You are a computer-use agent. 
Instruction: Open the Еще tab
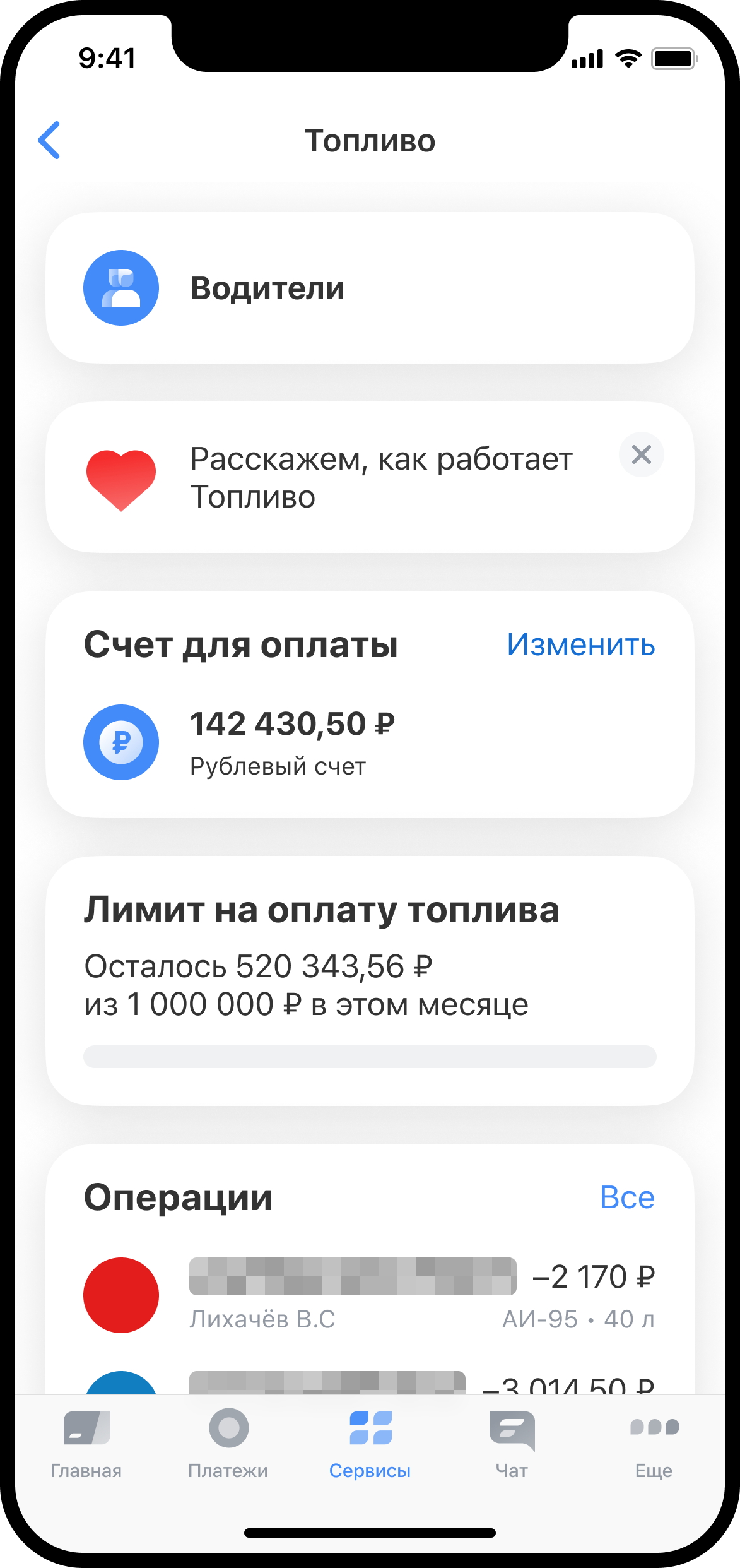[654, 1444]
